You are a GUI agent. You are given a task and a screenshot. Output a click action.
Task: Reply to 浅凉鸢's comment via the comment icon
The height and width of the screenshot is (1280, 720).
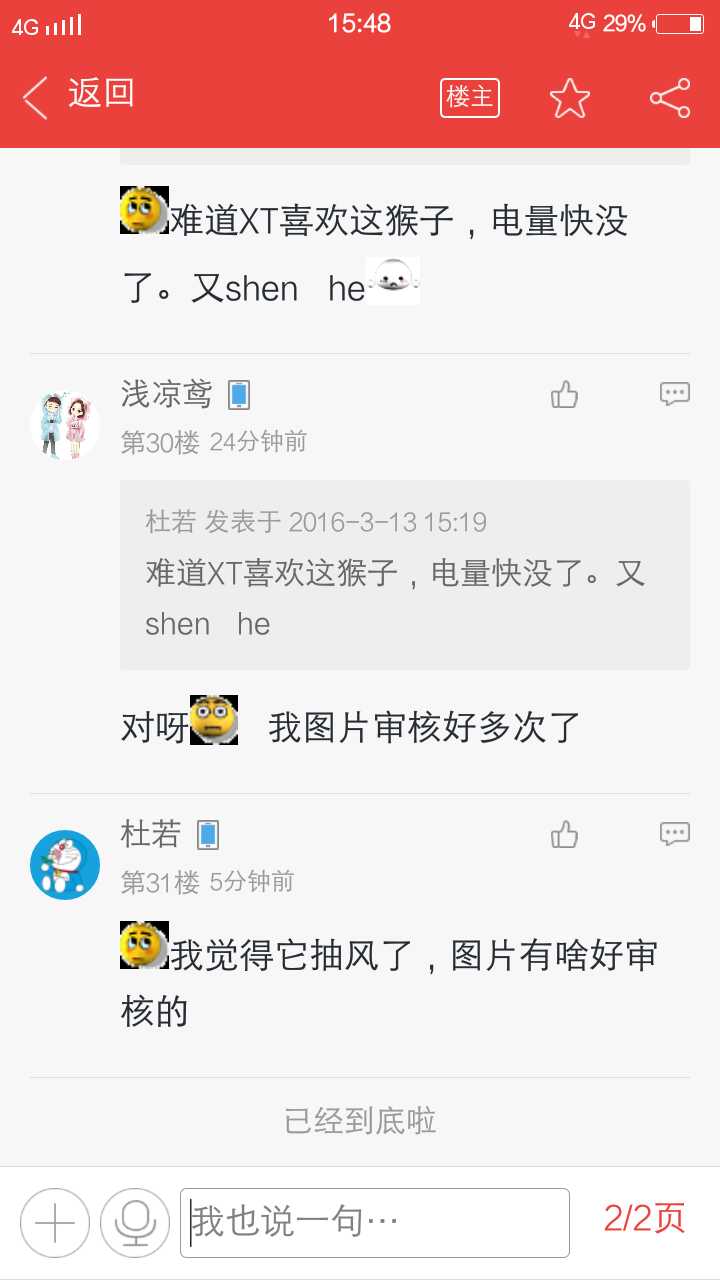pos(675,395)
